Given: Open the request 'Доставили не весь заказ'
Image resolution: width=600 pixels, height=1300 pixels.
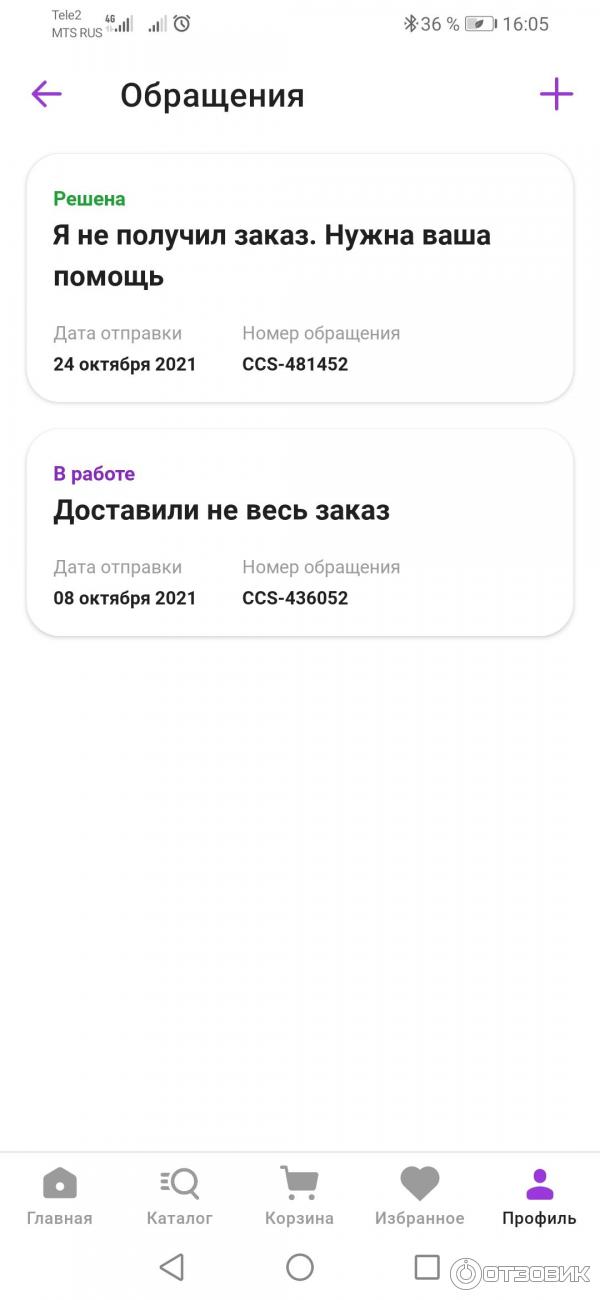Looking at the screenshot, I should coord(300,532).
